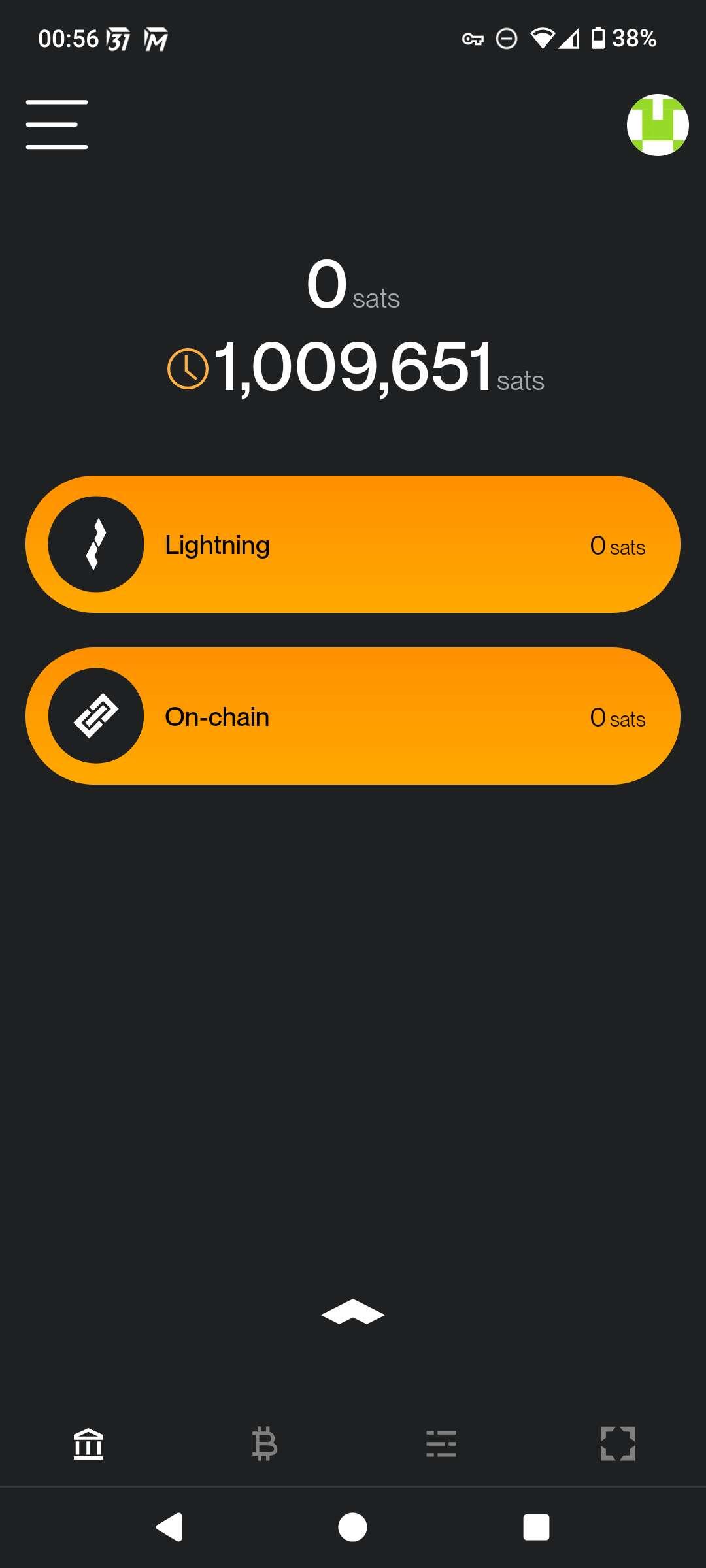706x1568 pixels.
Task: Switch to the bank balance tab
Action: (88, 1443)
